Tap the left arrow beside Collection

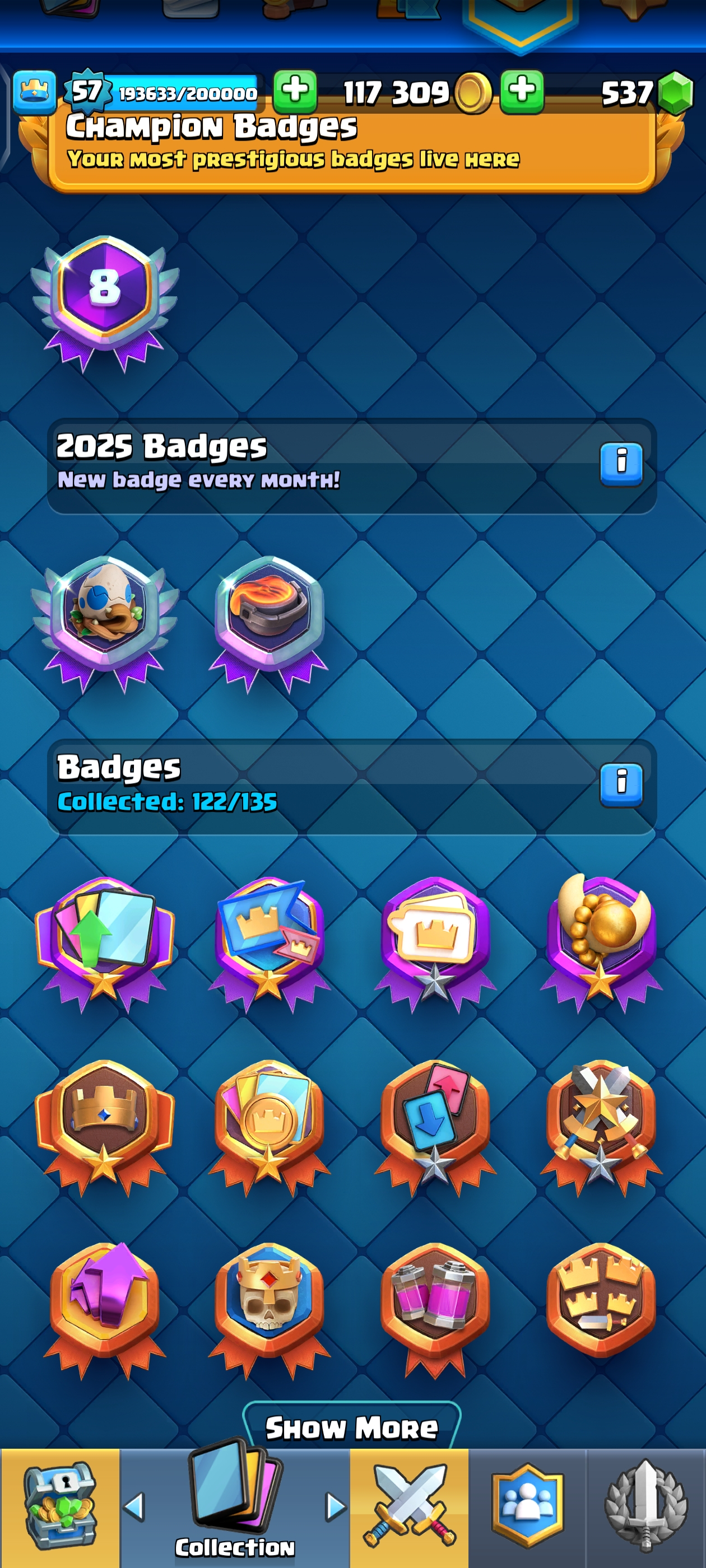click(134, 1507)
